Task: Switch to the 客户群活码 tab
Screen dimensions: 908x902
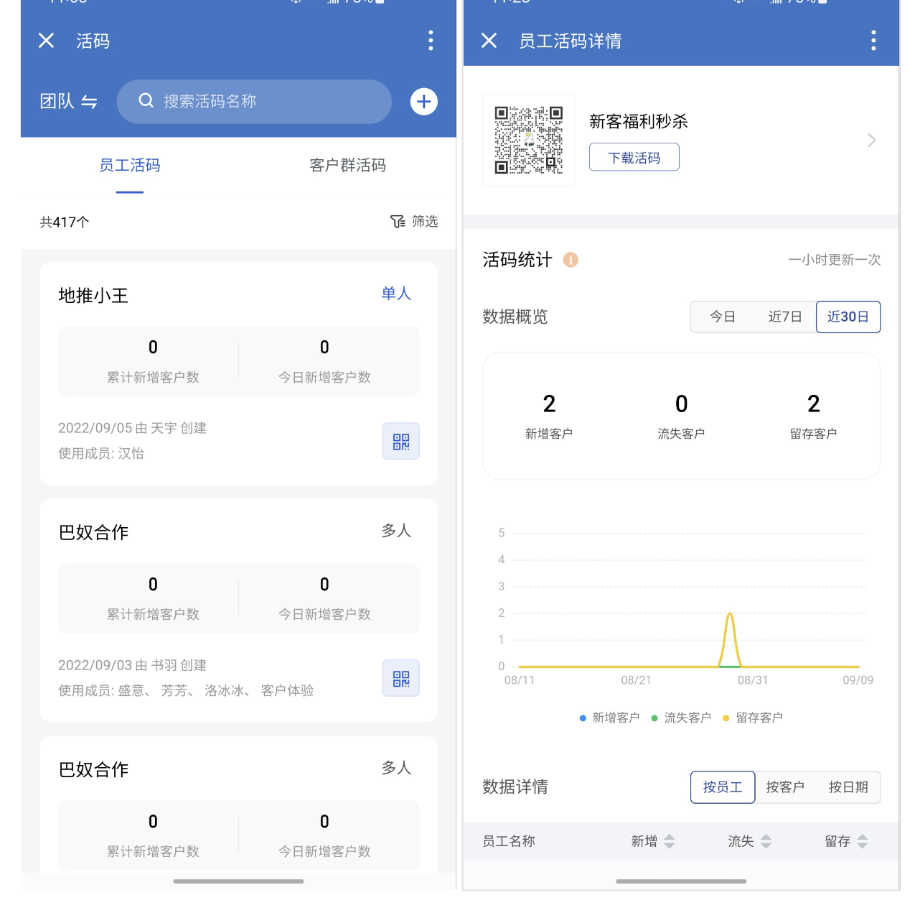Action: pos(347,165)
